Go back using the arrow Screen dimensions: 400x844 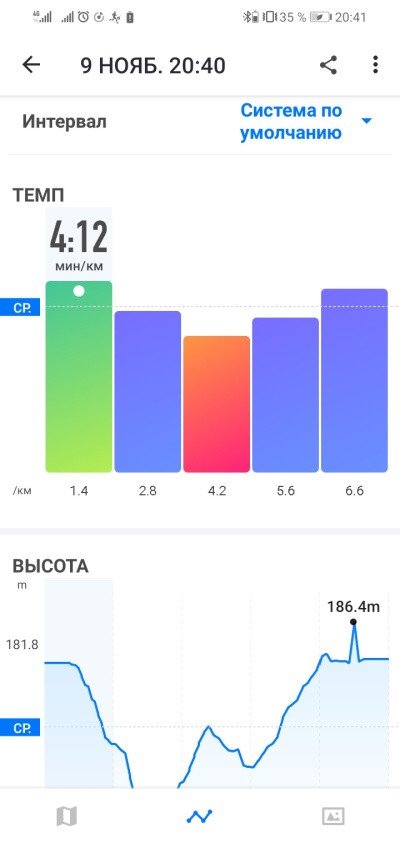pos(31,65)
